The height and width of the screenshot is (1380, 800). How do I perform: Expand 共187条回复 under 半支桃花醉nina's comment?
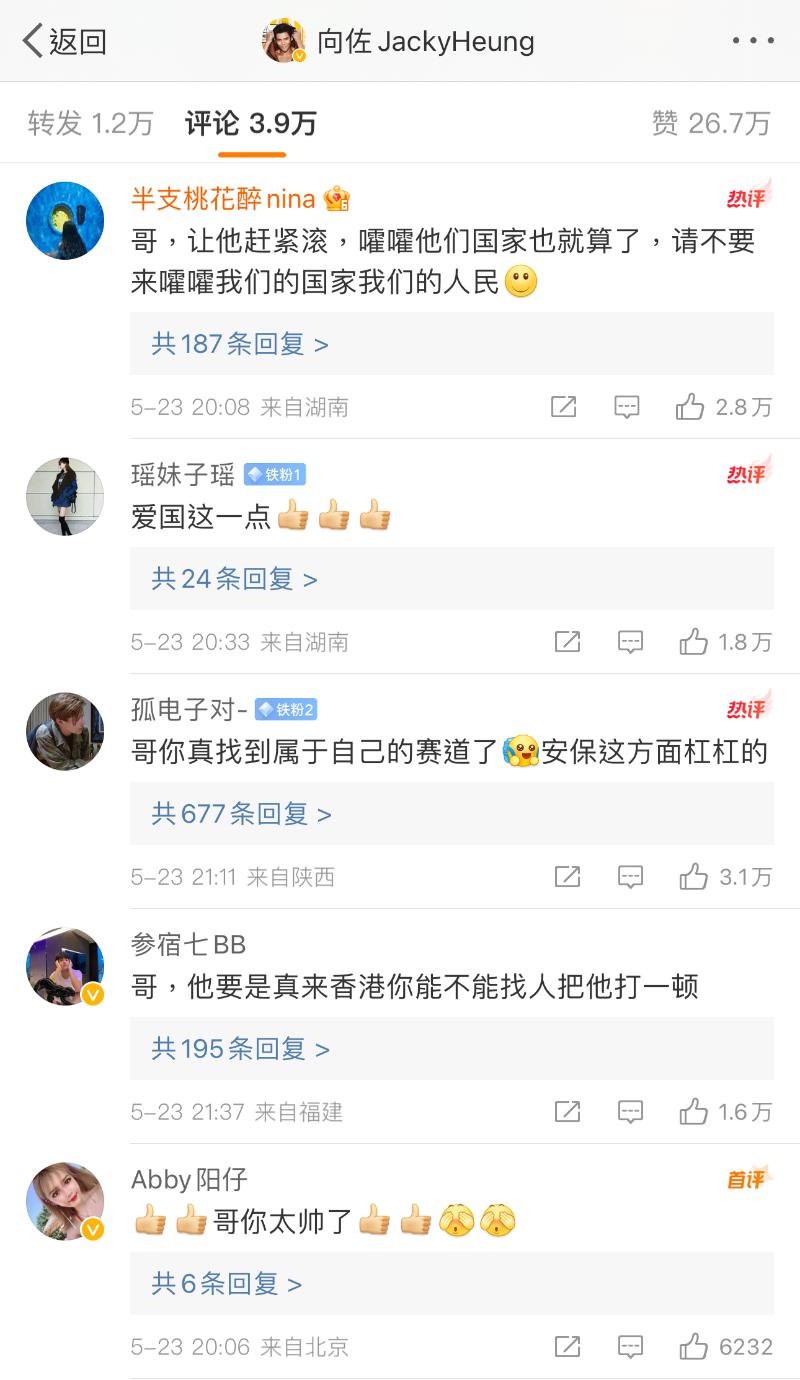click(x=240, y=344)
